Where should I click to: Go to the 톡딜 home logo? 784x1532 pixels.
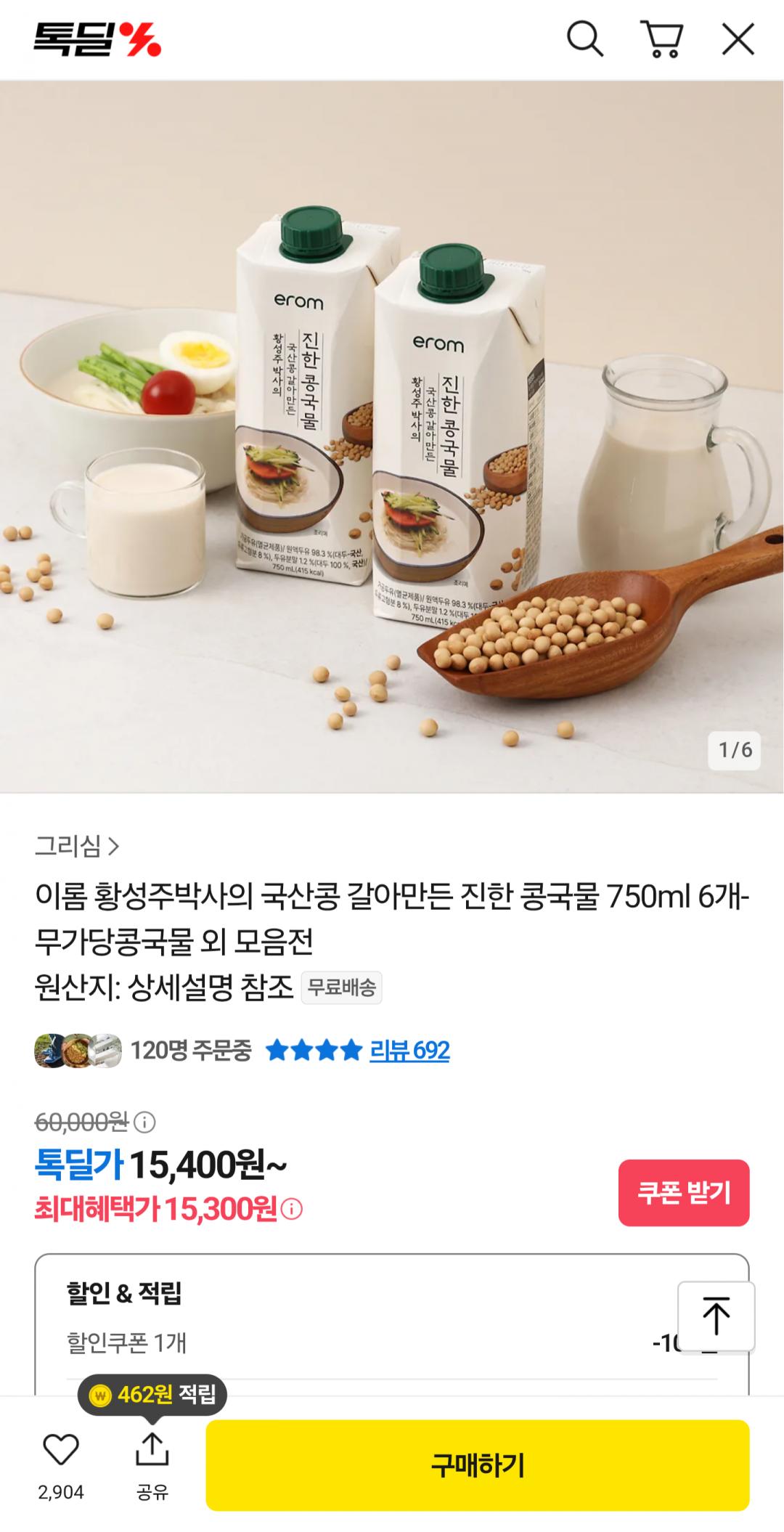tap(97, 39)
